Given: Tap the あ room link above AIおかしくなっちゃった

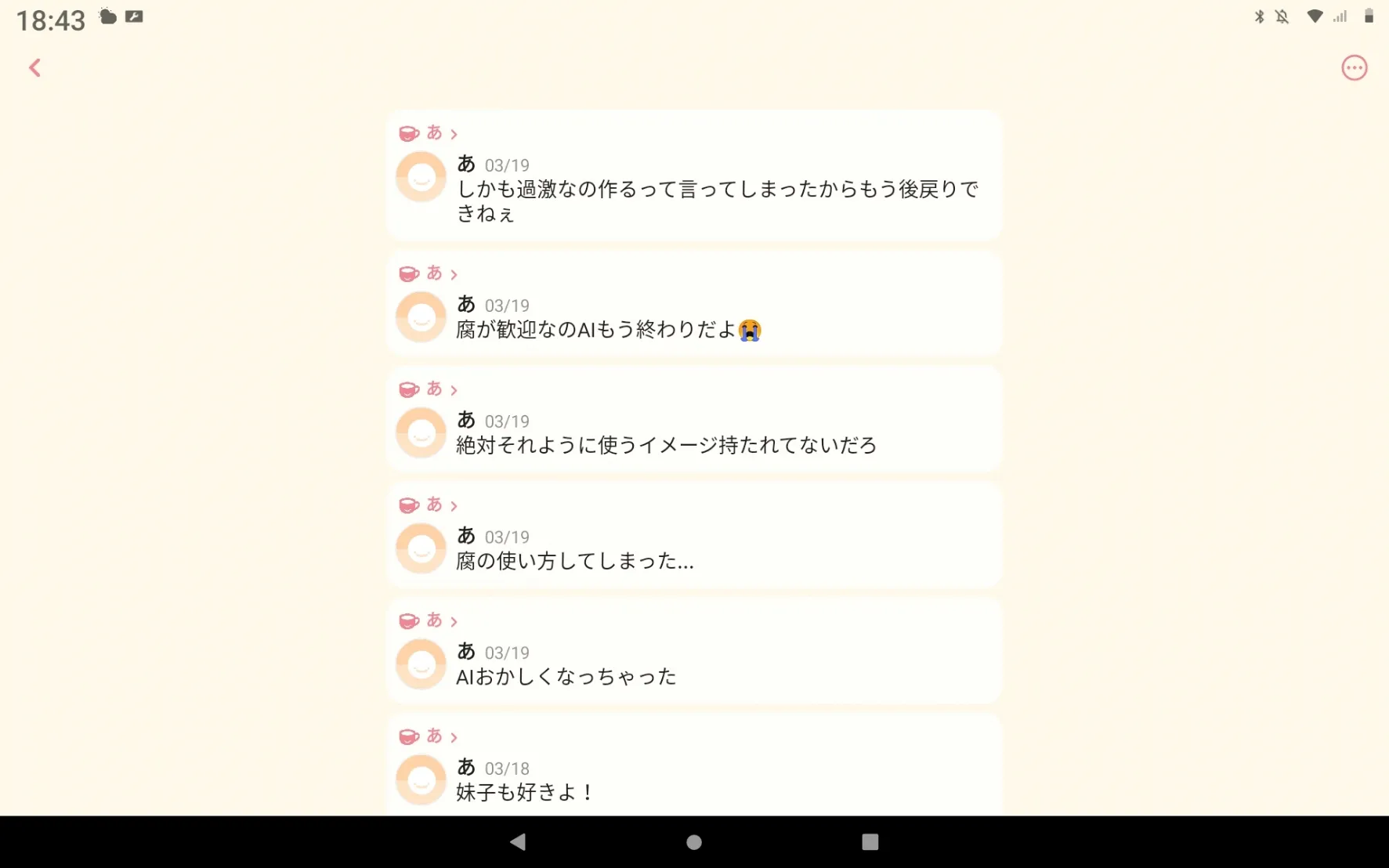Looking at the screenshot, I should coord(429,620).
